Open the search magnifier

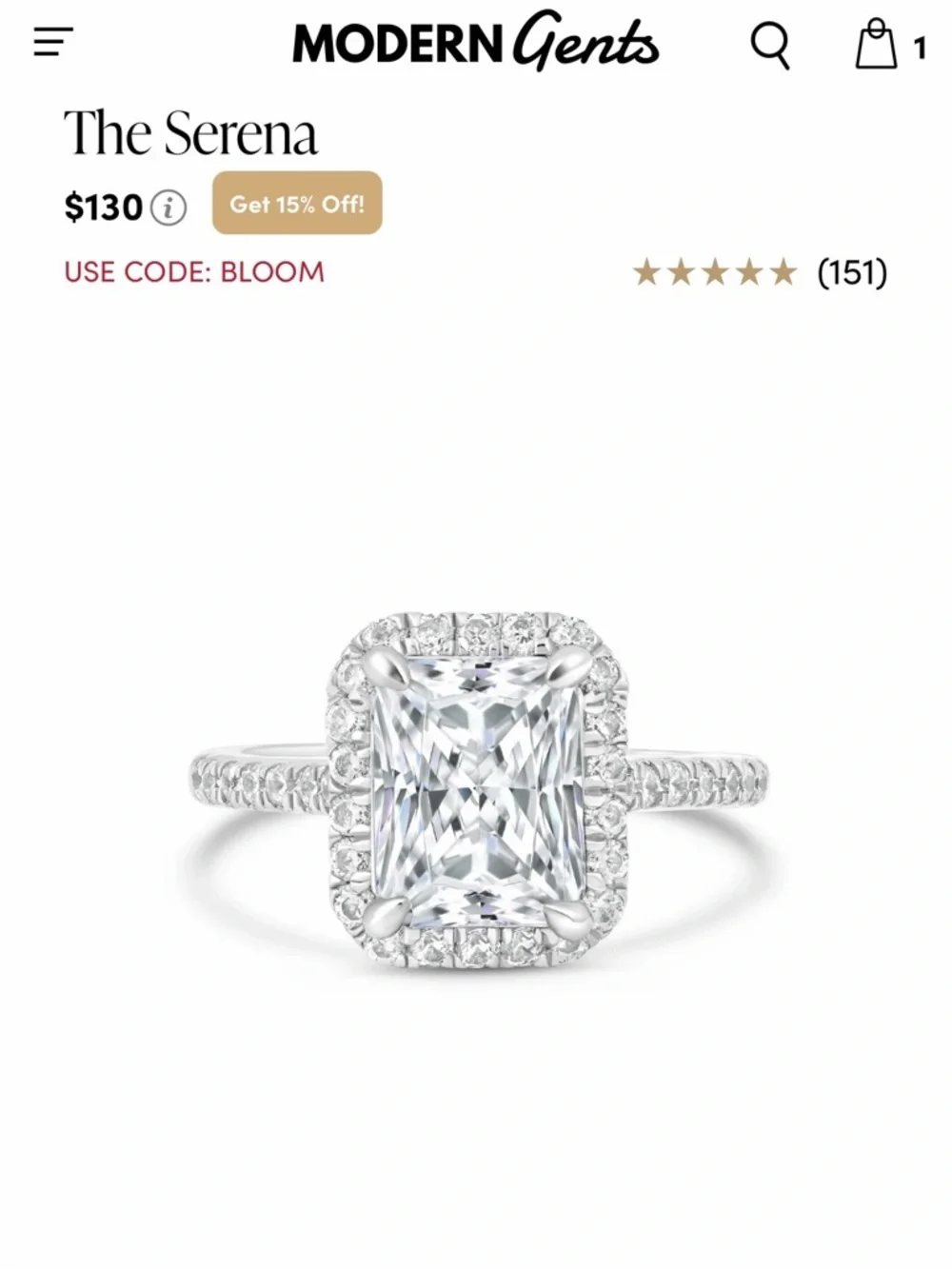pos(770,45)
